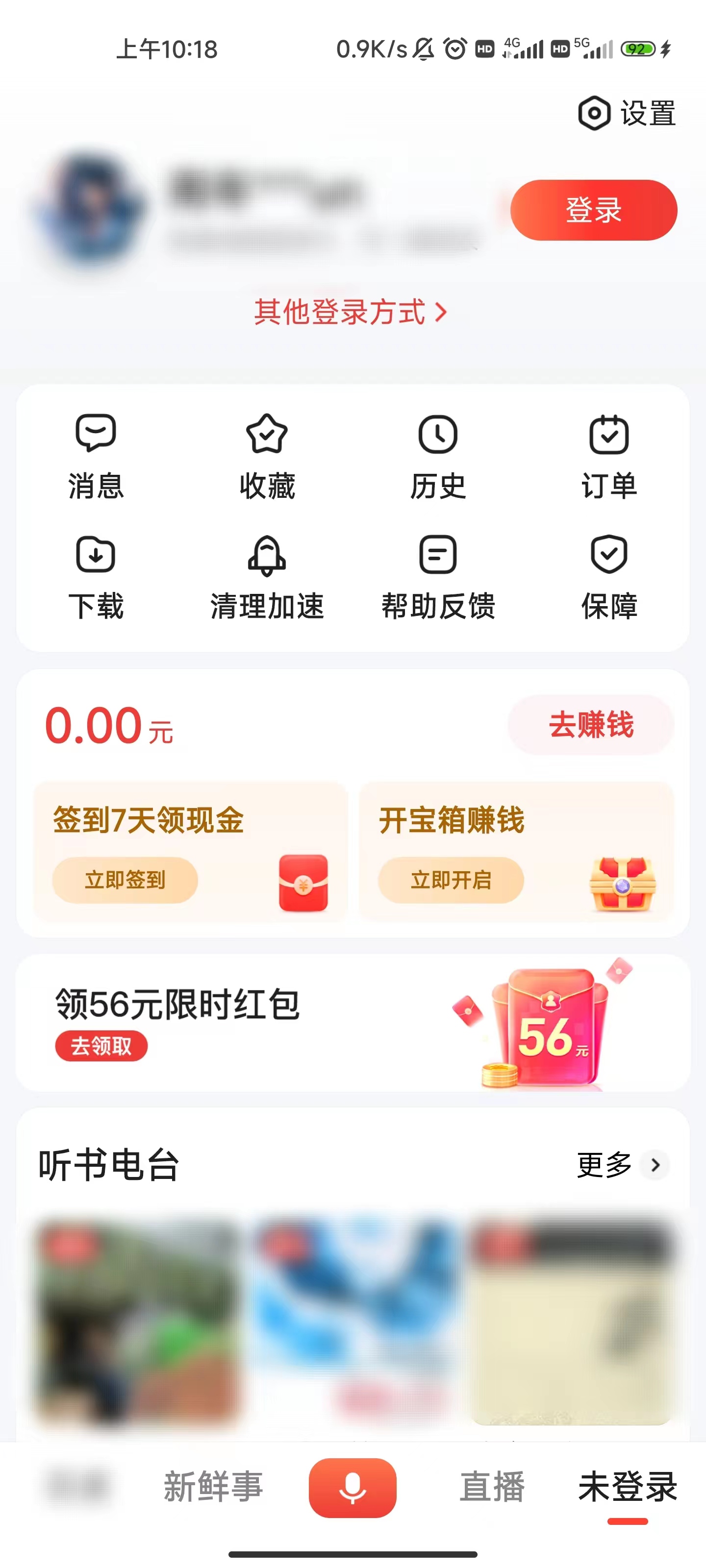Image resolution: width=706 pixels, height=1568 pixels.
Task: Open 历史 viewing history
Action: [438, 433]
